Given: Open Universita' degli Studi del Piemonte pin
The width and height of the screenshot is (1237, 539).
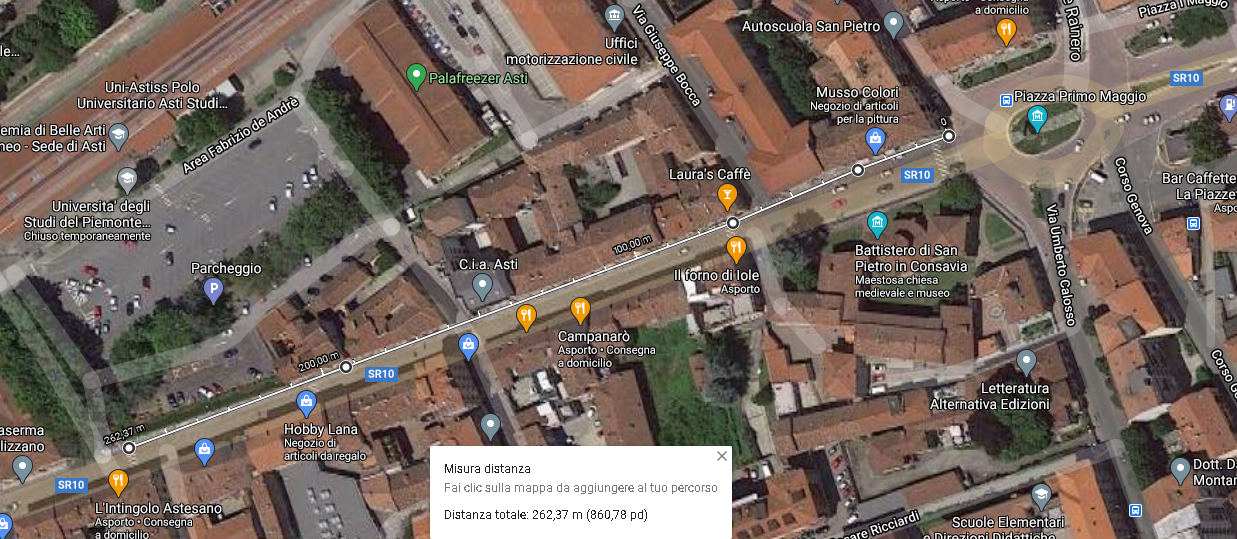Looking at the screenshot, I should click(127, 180).
